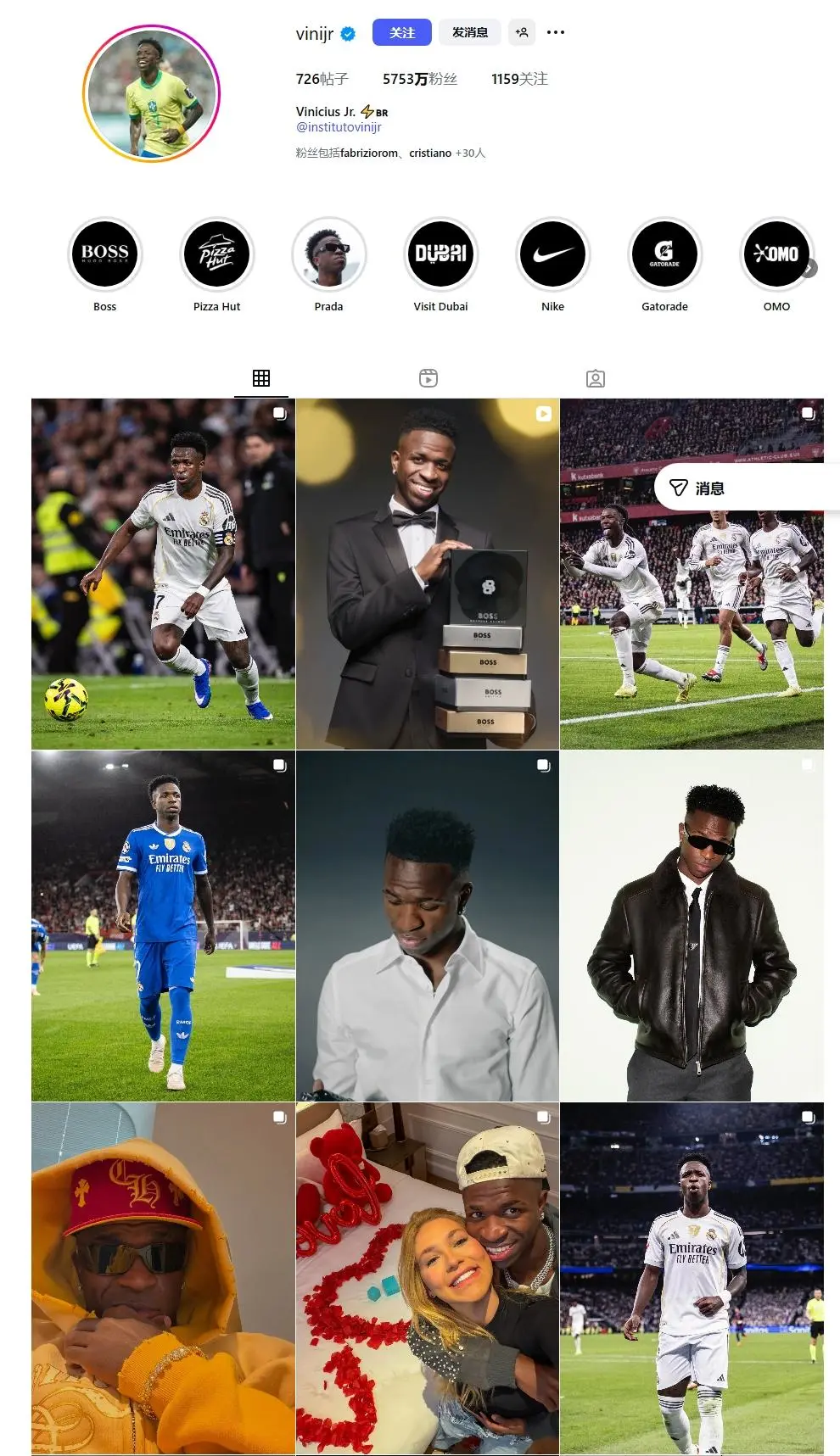Switch to the posts grid tab
Image resolution: width=840 pixels, height=1456 pixels.
click(261, 378)
